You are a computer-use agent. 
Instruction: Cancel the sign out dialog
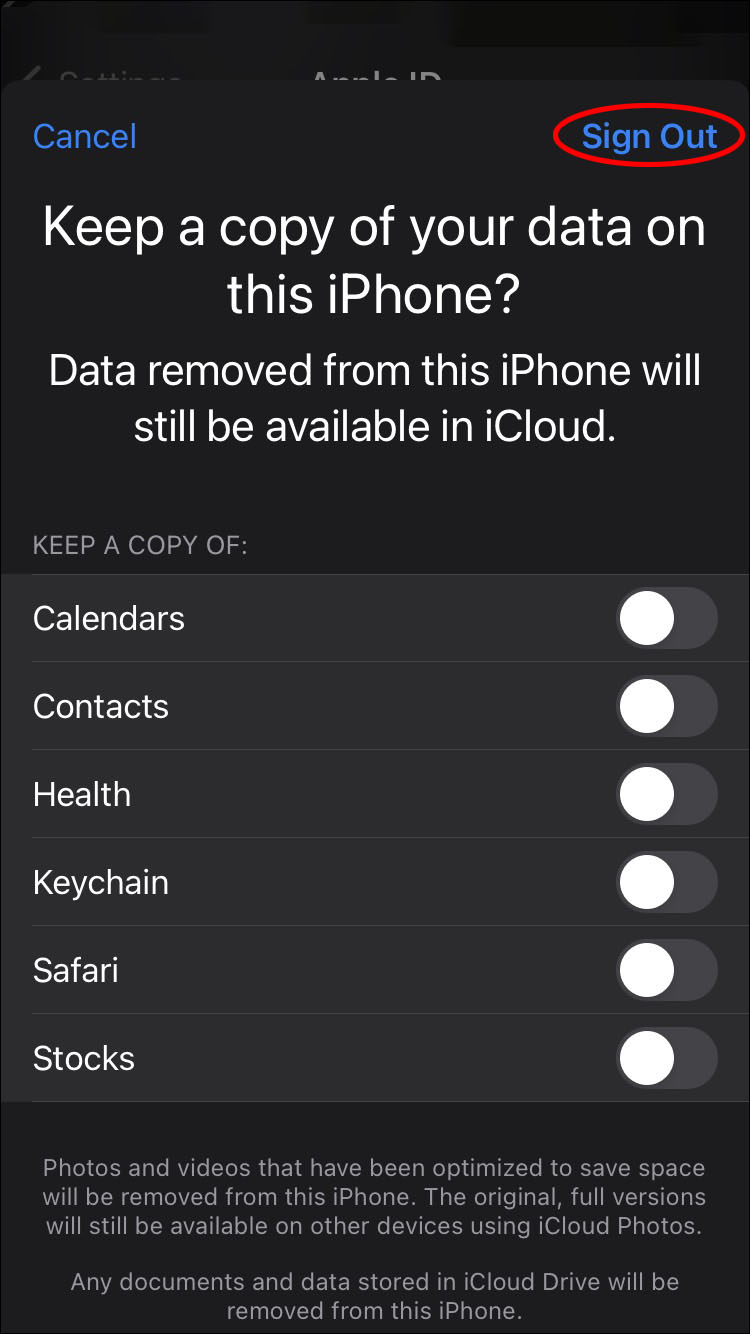(x=85, y=137)
